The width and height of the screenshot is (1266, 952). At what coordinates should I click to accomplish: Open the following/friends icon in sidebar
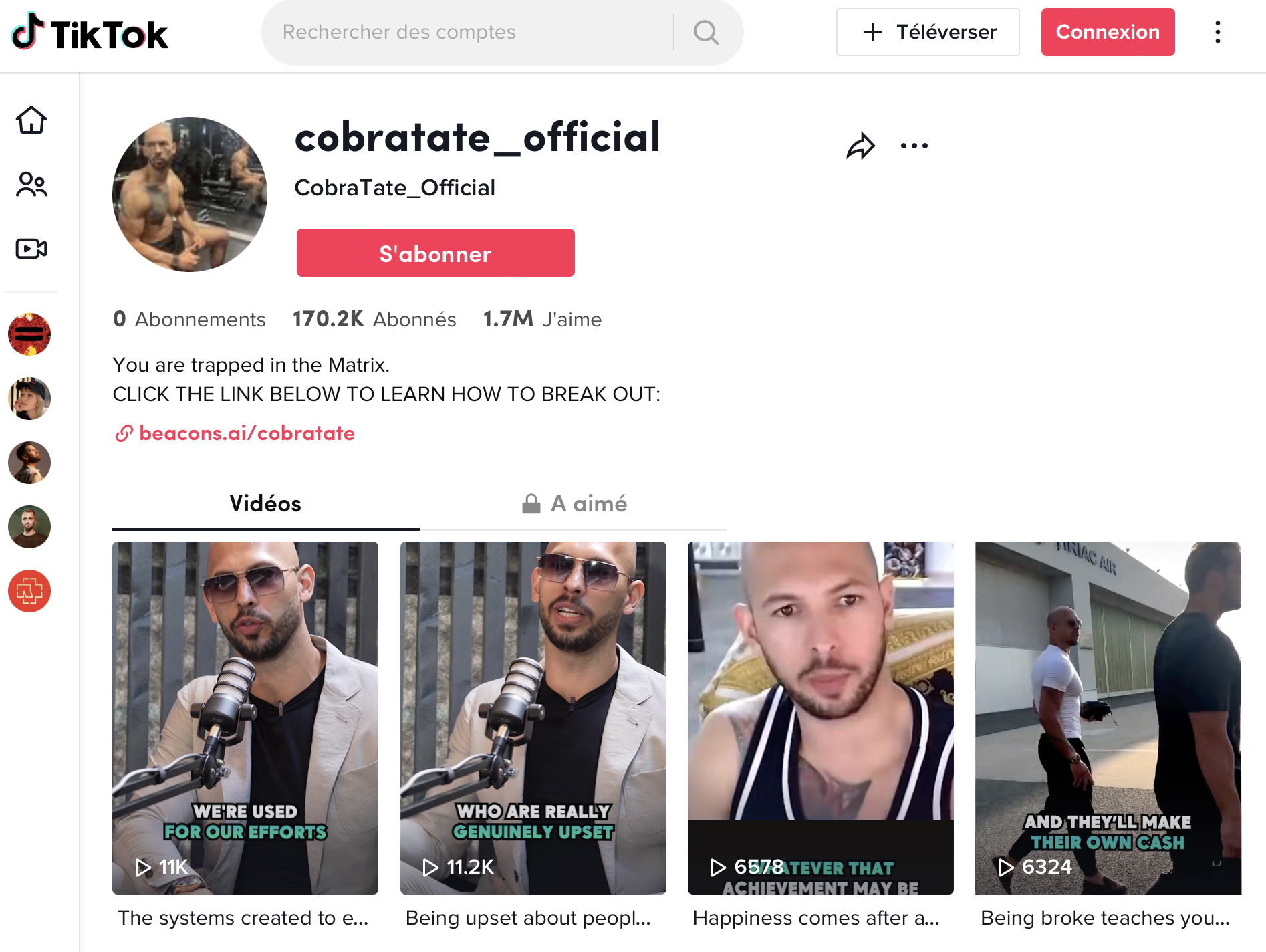[x=31, y=185]
